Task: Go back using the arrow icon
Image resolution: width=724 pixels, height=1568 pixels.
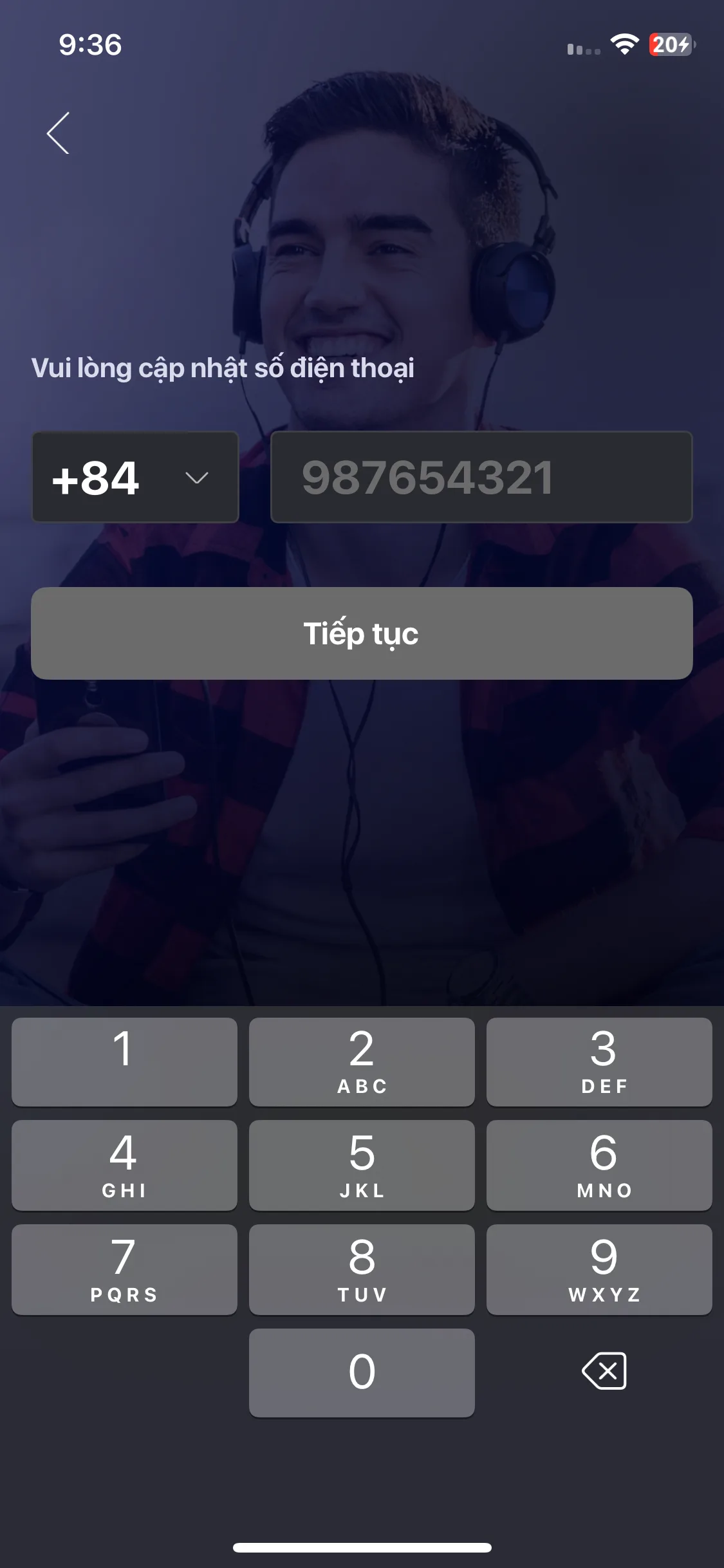Action: (x=59, y=133)
